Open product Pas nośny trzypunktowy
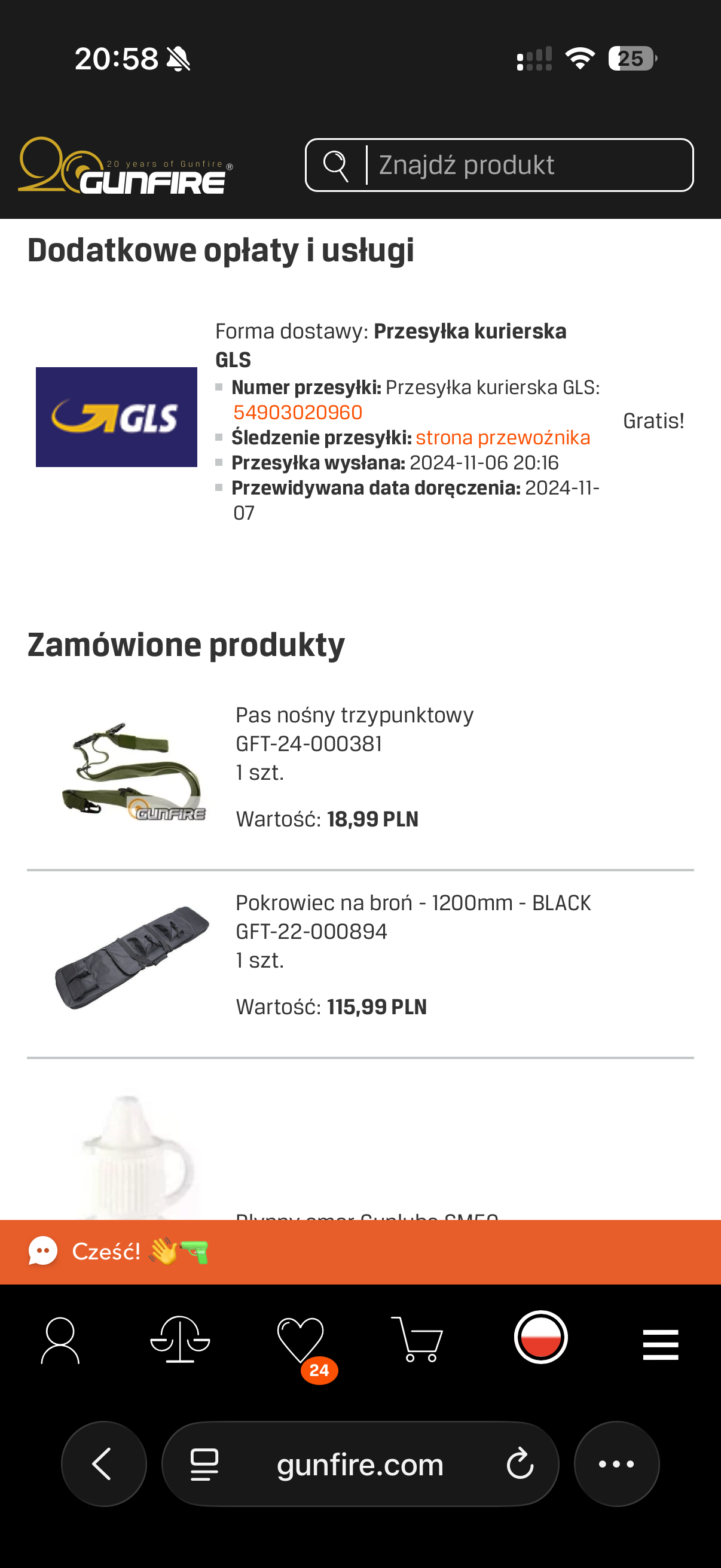 pos(354,715)
